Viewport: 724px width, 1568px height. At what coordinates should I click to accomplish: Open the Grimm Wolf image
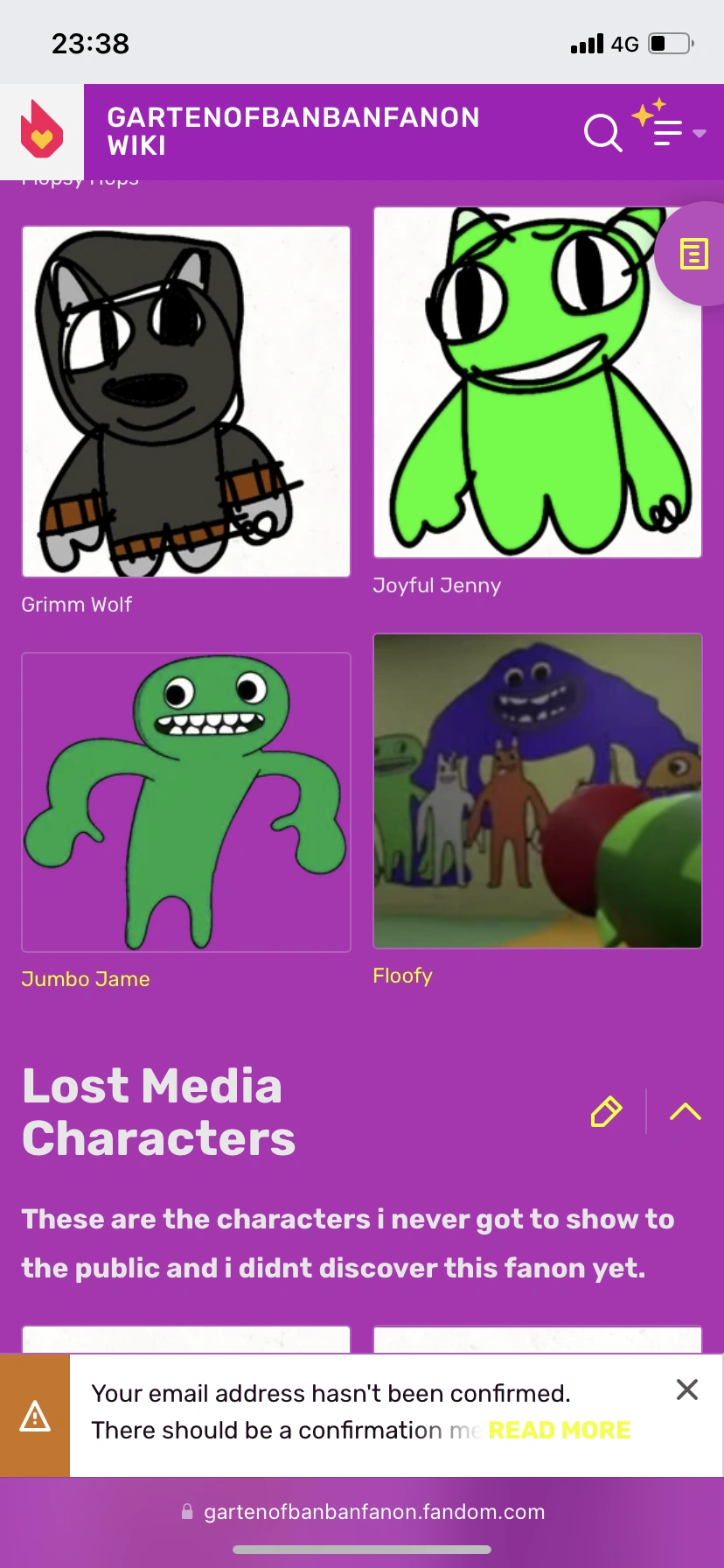pos(186,402)
